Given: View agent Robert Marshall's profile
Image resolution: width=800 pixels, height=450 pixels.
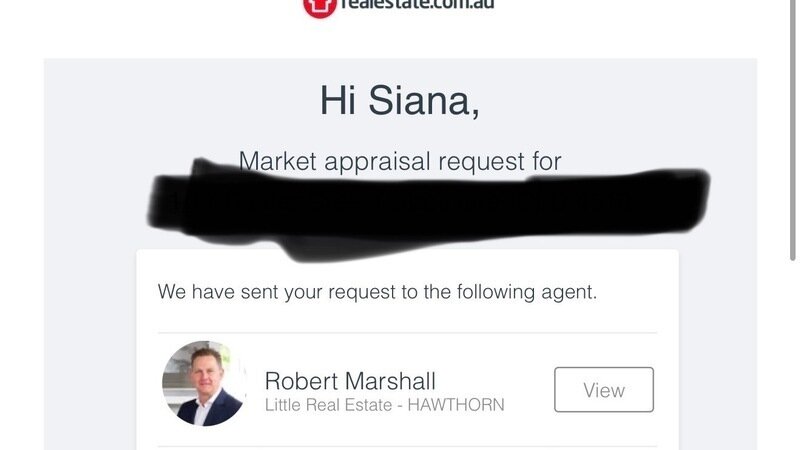Looking at the screenshot, I should 603,390.
